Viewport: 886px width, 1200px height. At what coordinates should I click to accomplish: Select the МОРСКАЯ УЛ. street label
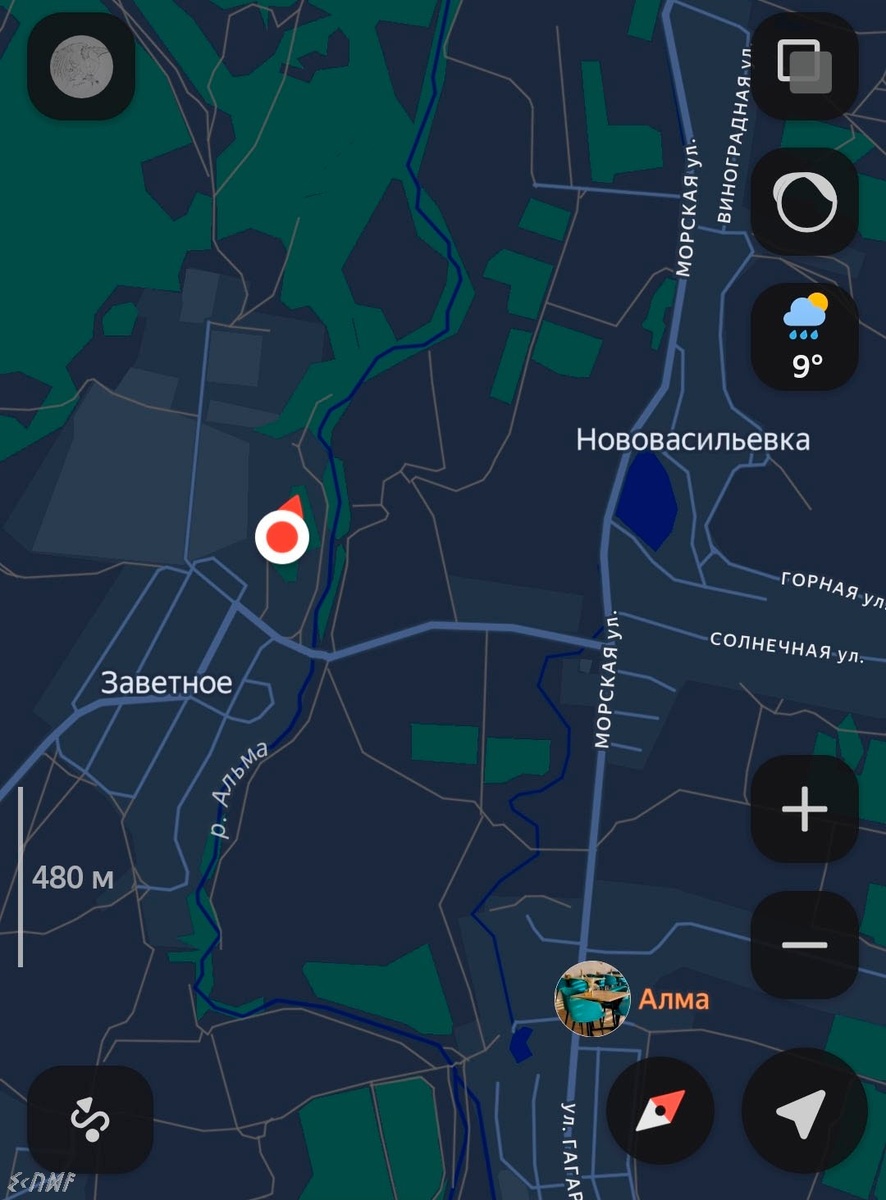[608, 678]
